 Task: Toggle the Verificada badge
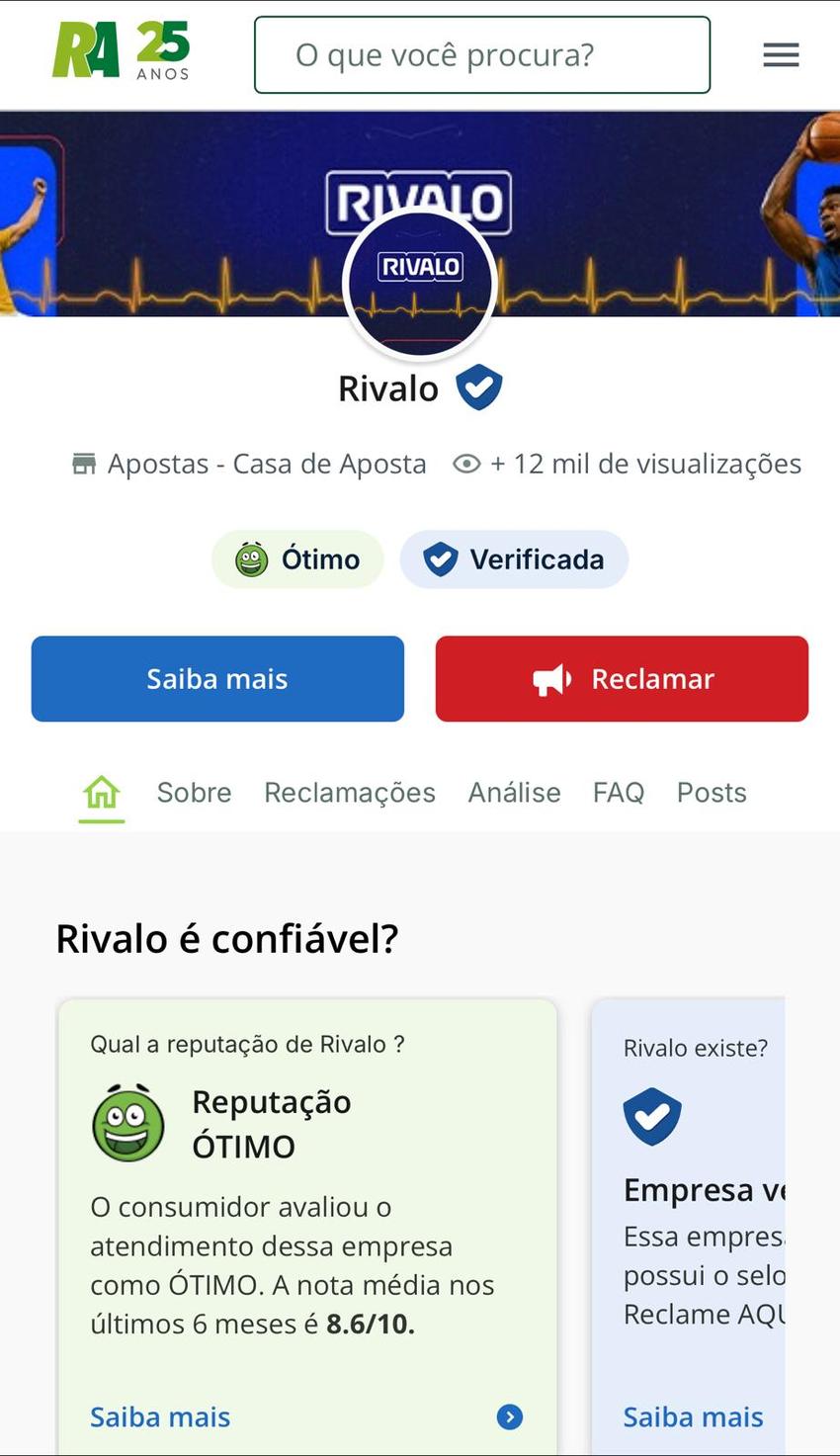tap(514, 558)
